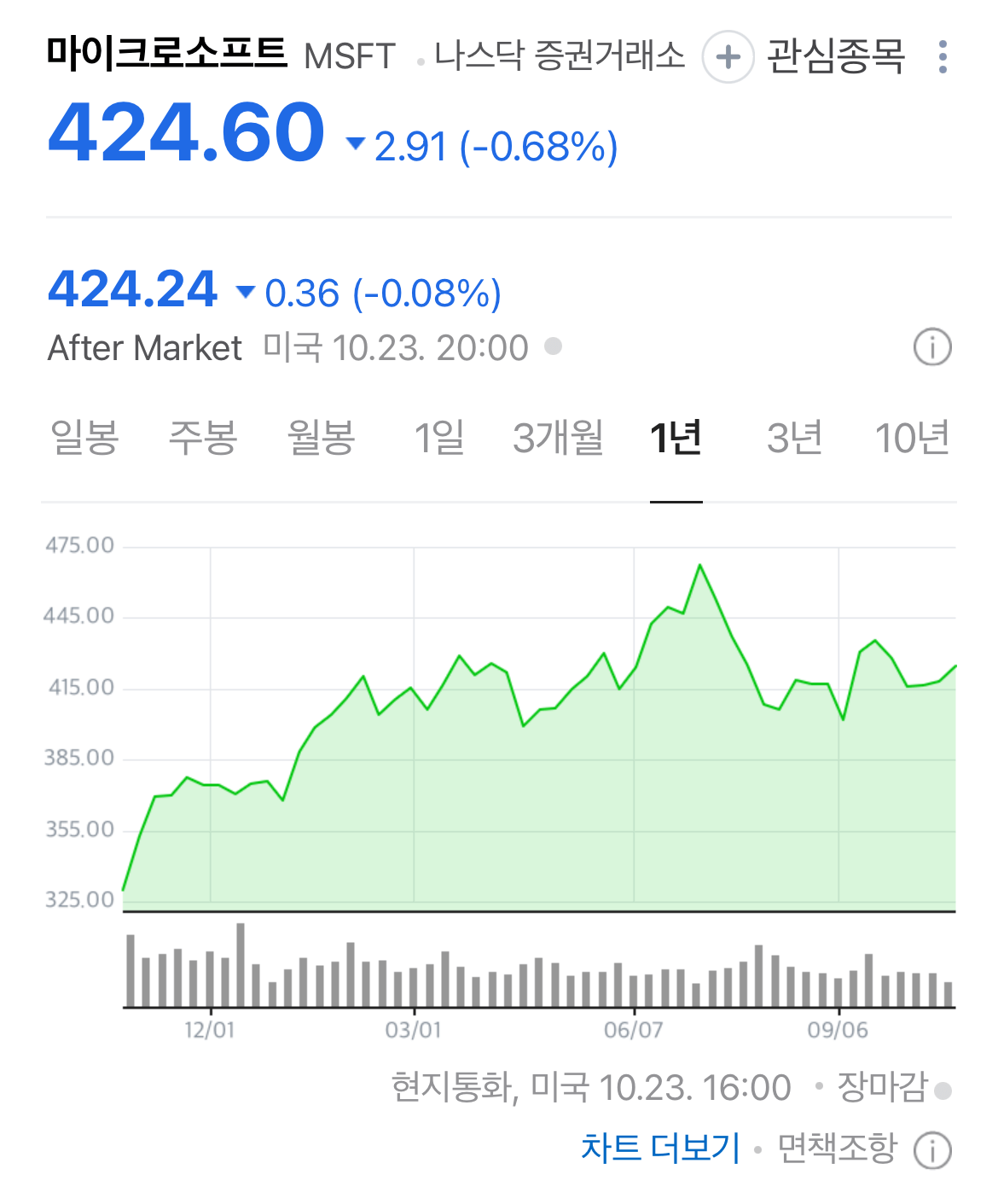
Task: Click the info icon next to After Market
Action: 932,346
